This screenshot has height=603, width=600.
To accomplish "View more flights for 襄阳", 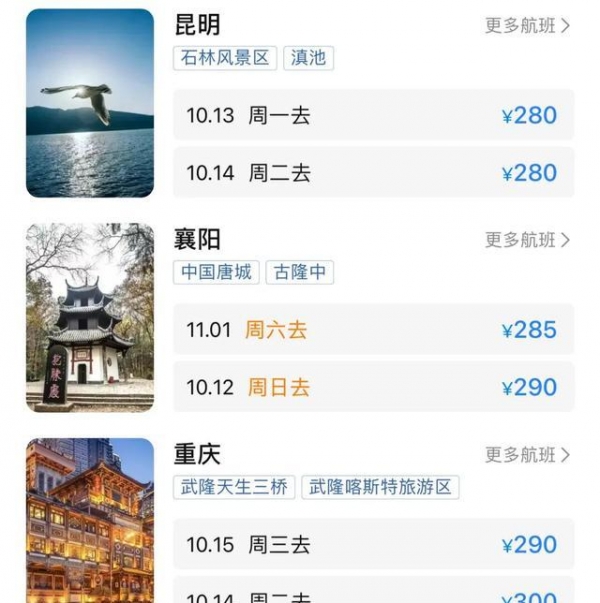I will click(527, 240).
